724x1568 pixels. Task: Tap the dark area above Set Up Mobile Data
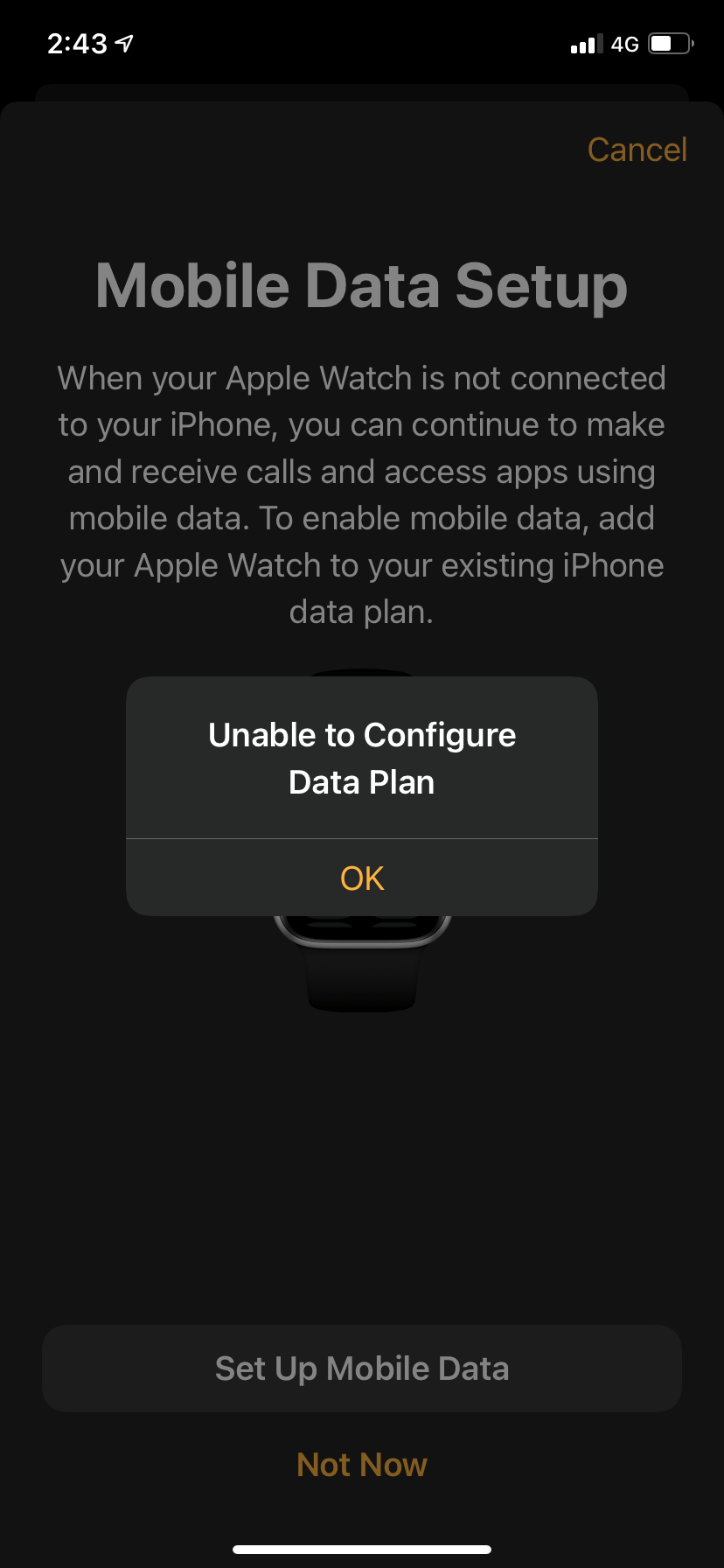click(361, 1181)
